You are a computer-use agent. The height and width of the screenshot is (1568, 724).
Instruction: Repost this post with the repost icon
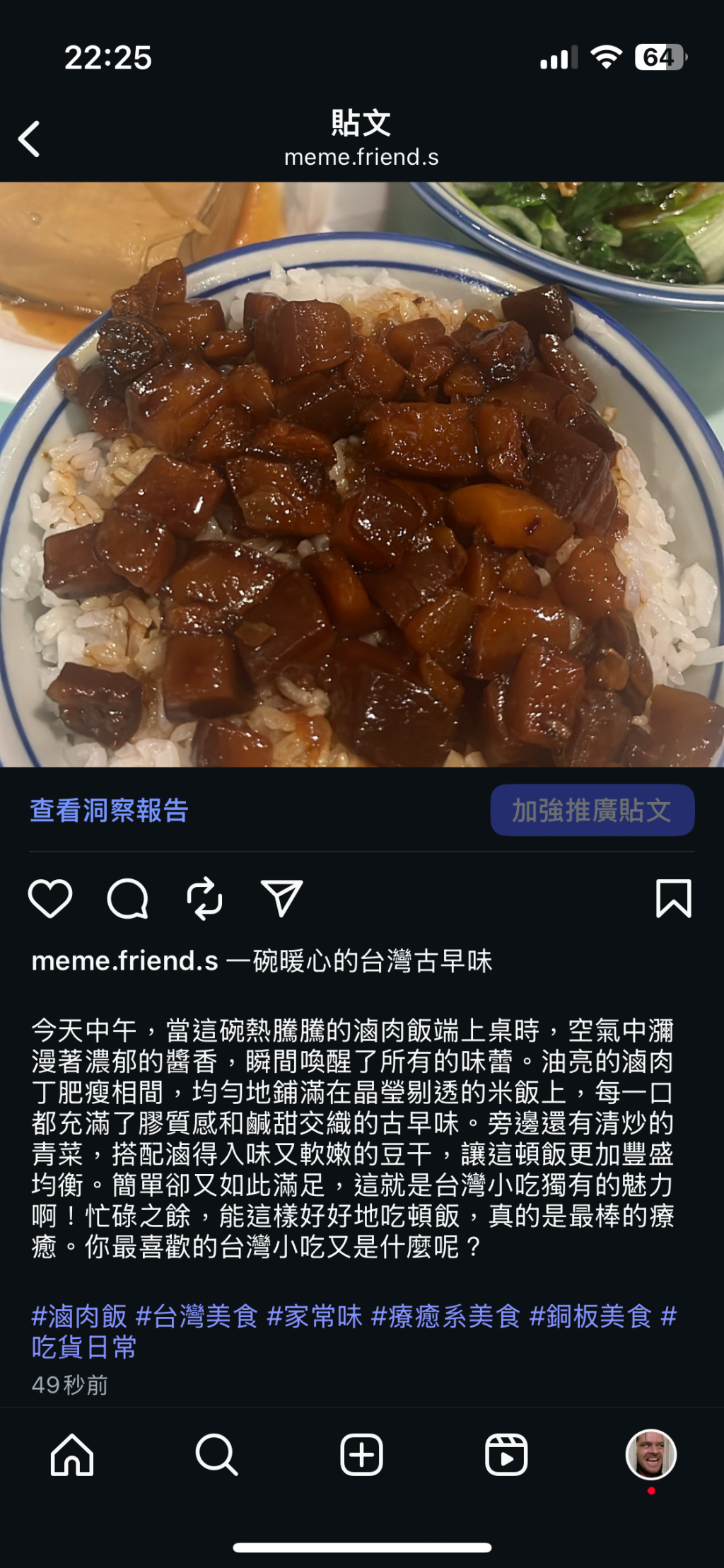[x=205, y=899]
